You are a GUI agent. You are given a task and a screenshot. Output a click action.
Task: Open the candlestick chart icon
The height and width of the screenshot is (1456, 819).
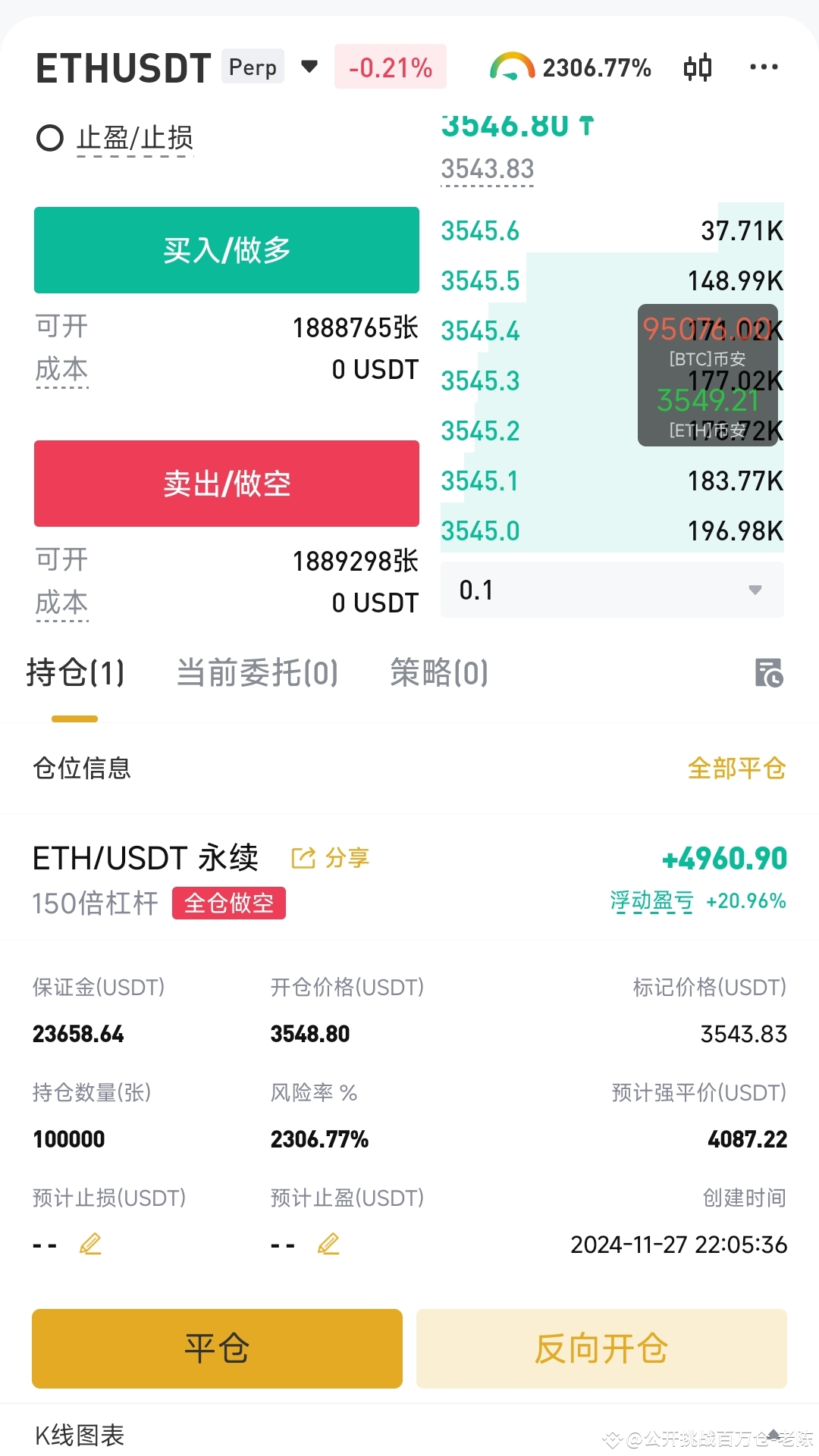pos(697,67)
